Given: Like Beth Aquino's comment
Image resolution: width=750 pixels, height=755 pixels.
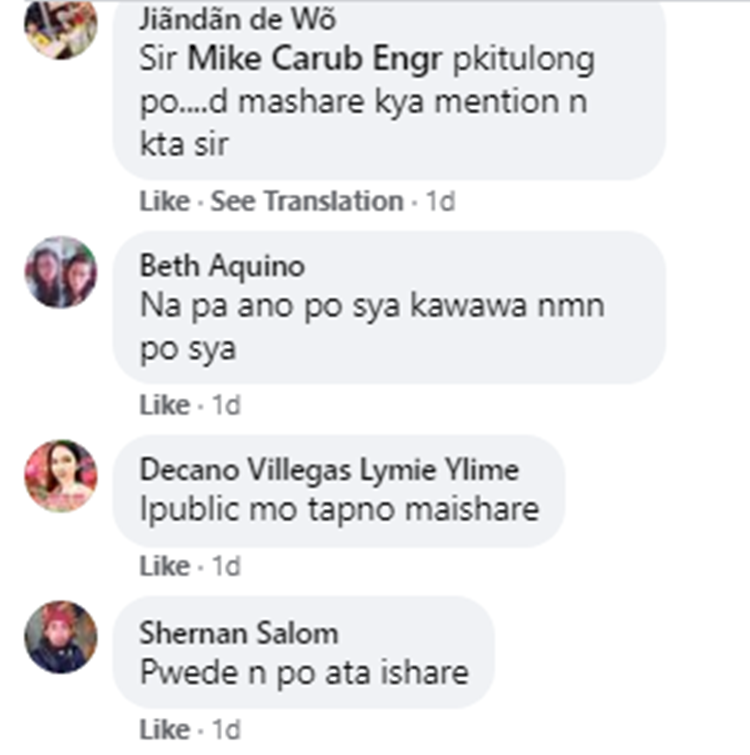Looking at the screenshot, I should point(164,405).
